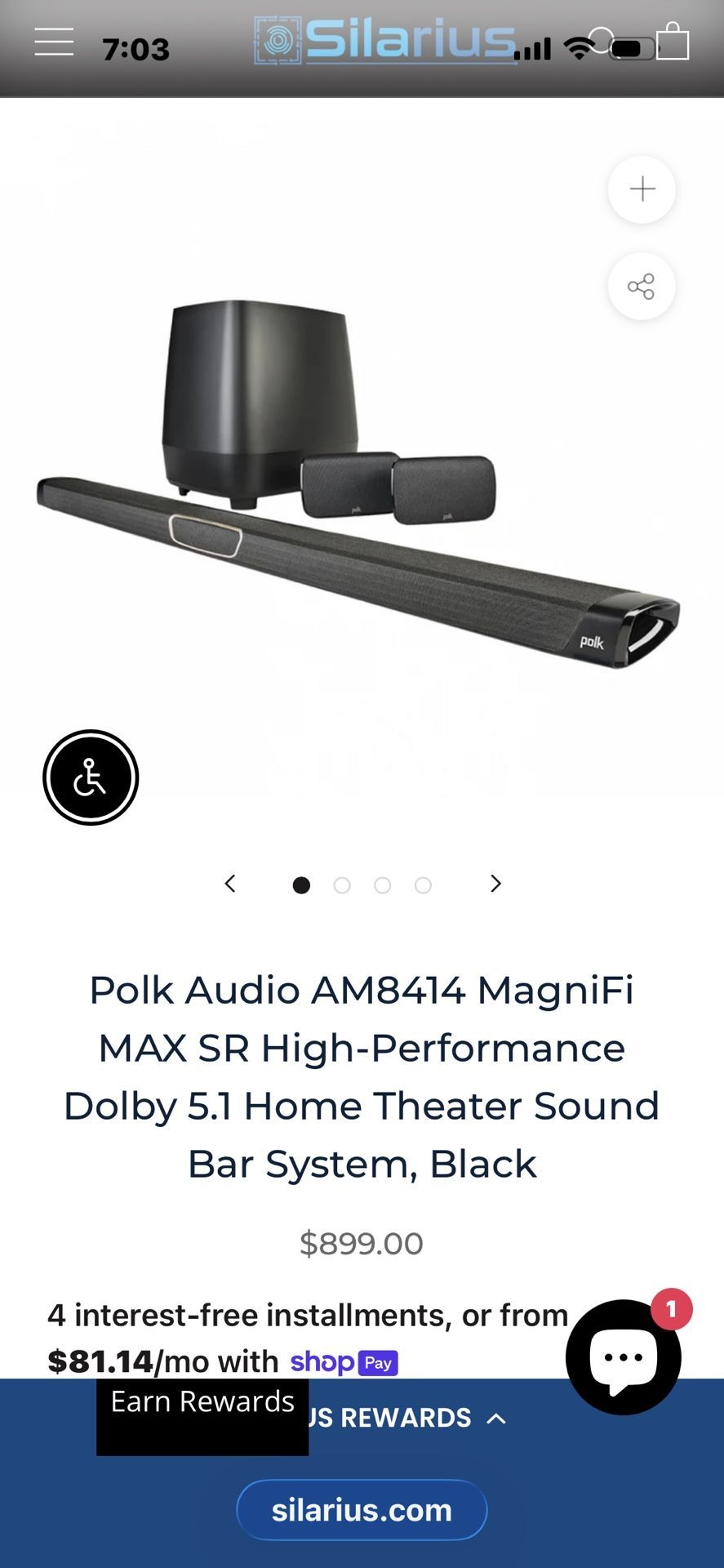Open the accessibility widget icon
724x1568 pixels.
click(91, 777)
